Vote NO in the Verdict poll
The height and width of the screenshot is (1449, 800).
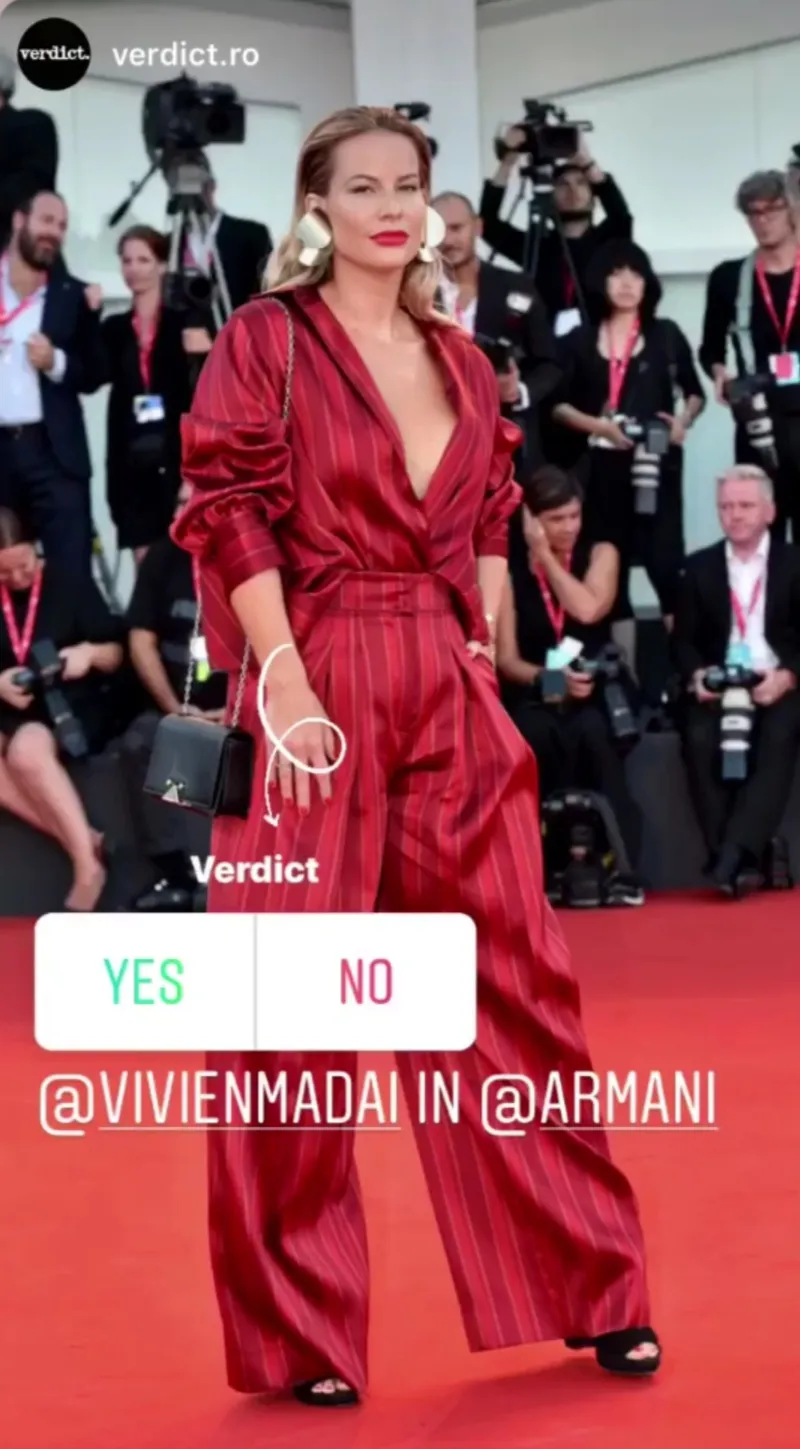366,981
